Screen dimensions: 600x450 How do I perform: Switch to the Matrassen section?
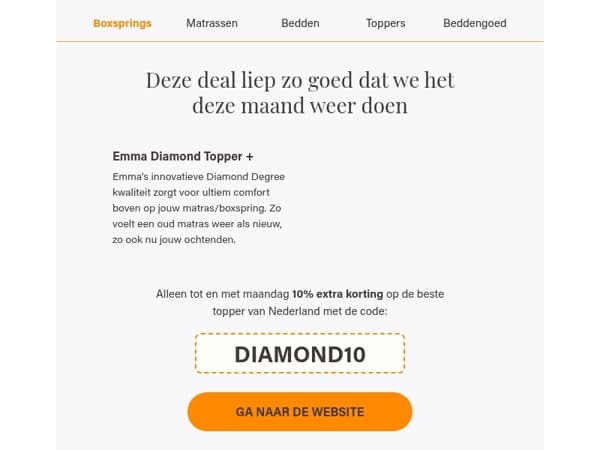[x=212, y=23]
